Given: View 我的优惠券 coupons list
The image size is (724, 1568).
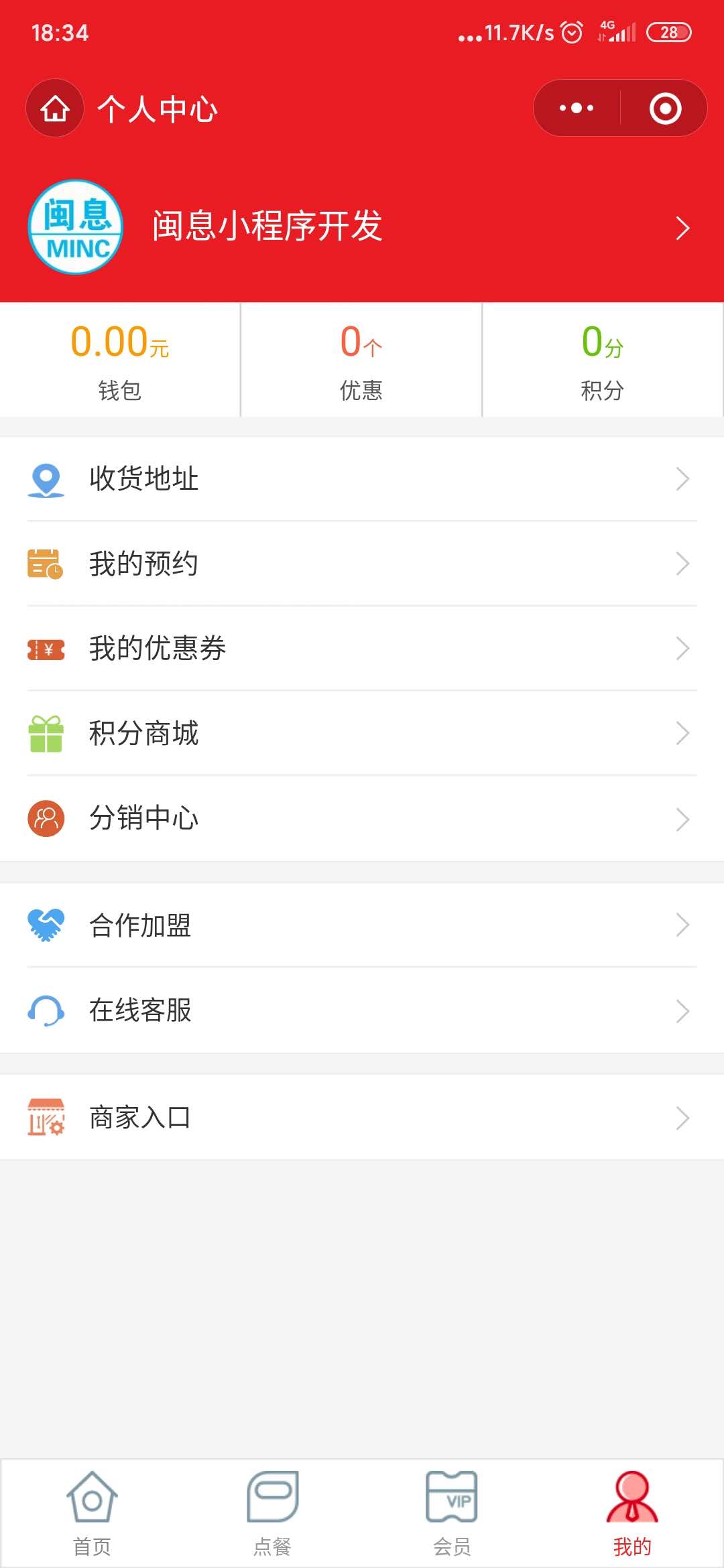Looking at the screenshot, I should click(362, 649).
